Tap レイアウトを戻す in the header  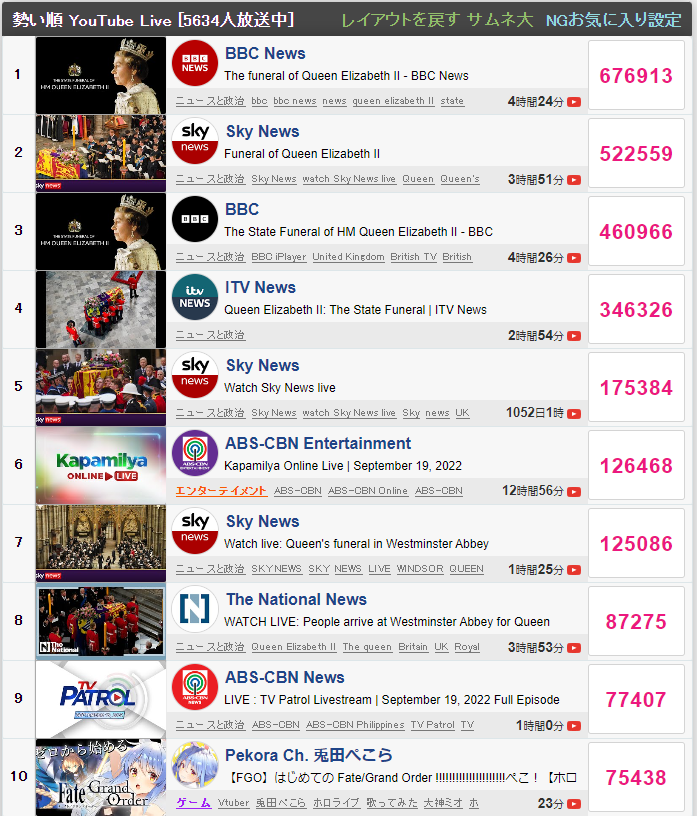(400, 20)
